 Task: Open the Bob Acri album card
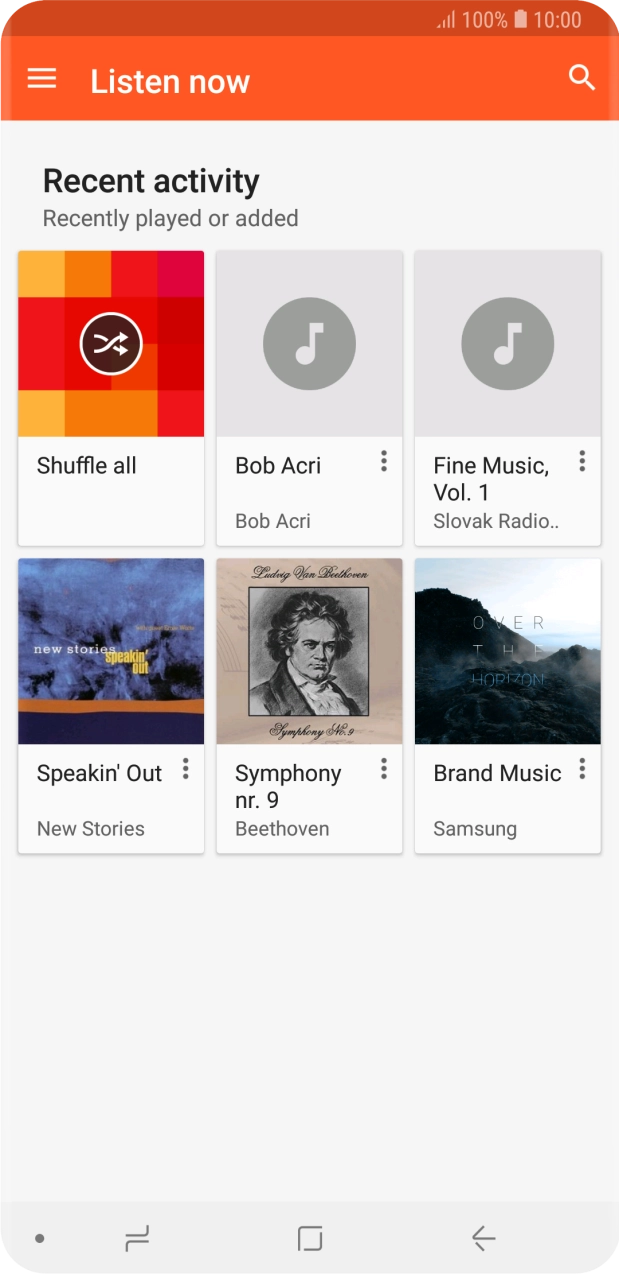309,344
